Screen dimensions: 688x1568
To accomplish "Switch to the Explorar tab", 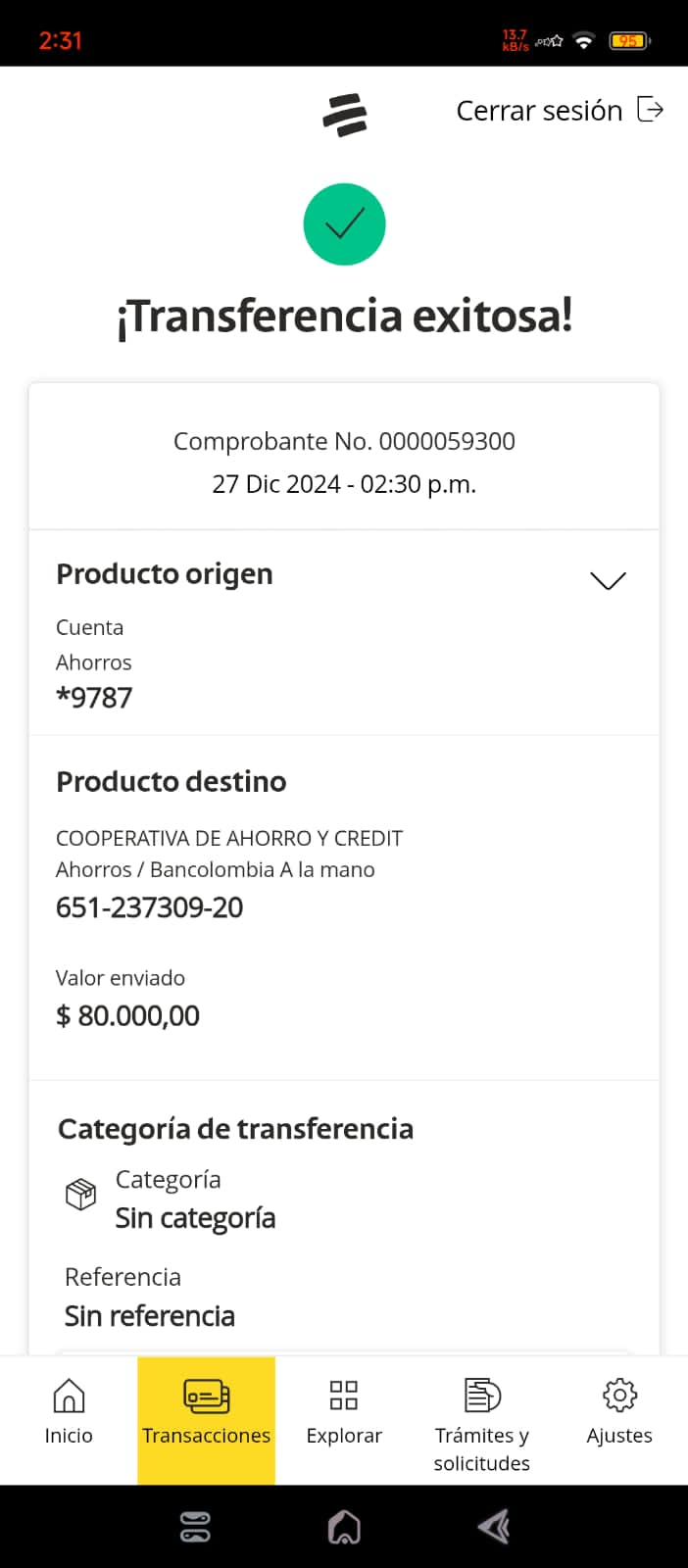I will [x=344, y=1413].
